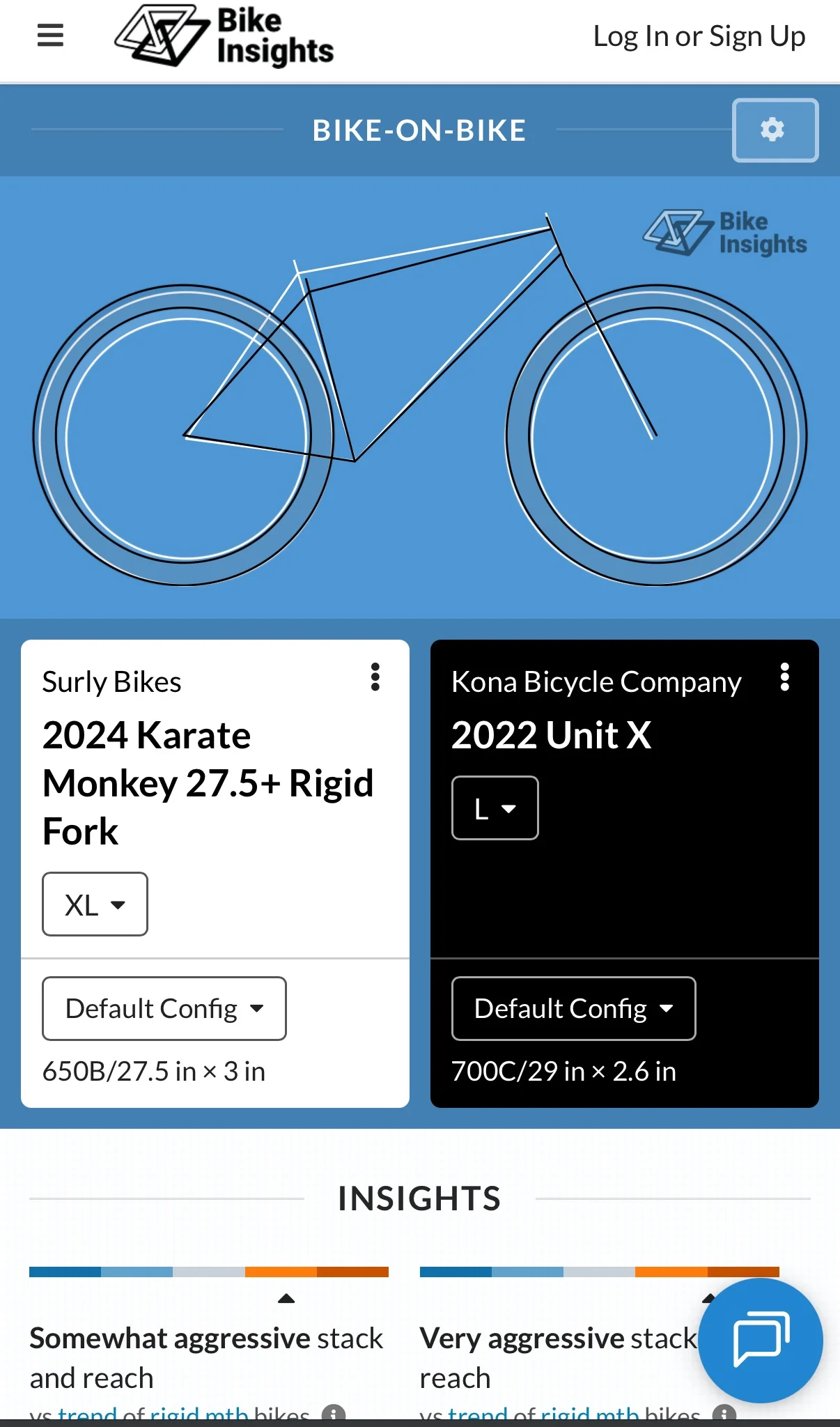Image resolution: width=840 pixels, height=1427 pixels.
Task: Change the Karate Monkey XL size dropdown
Action: (x=95, y=904)
